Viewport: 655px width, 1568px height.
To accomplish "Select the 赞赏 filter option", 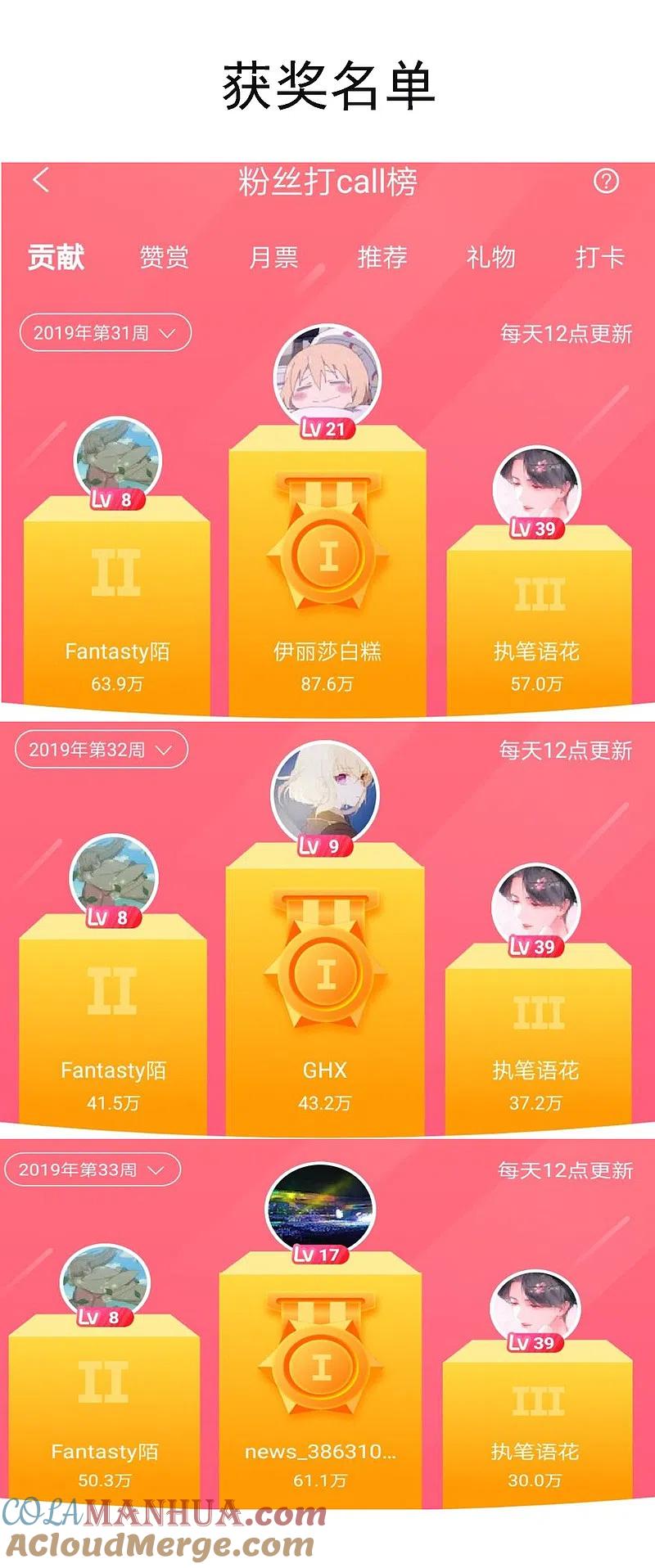I will click(x=165, y=258).
